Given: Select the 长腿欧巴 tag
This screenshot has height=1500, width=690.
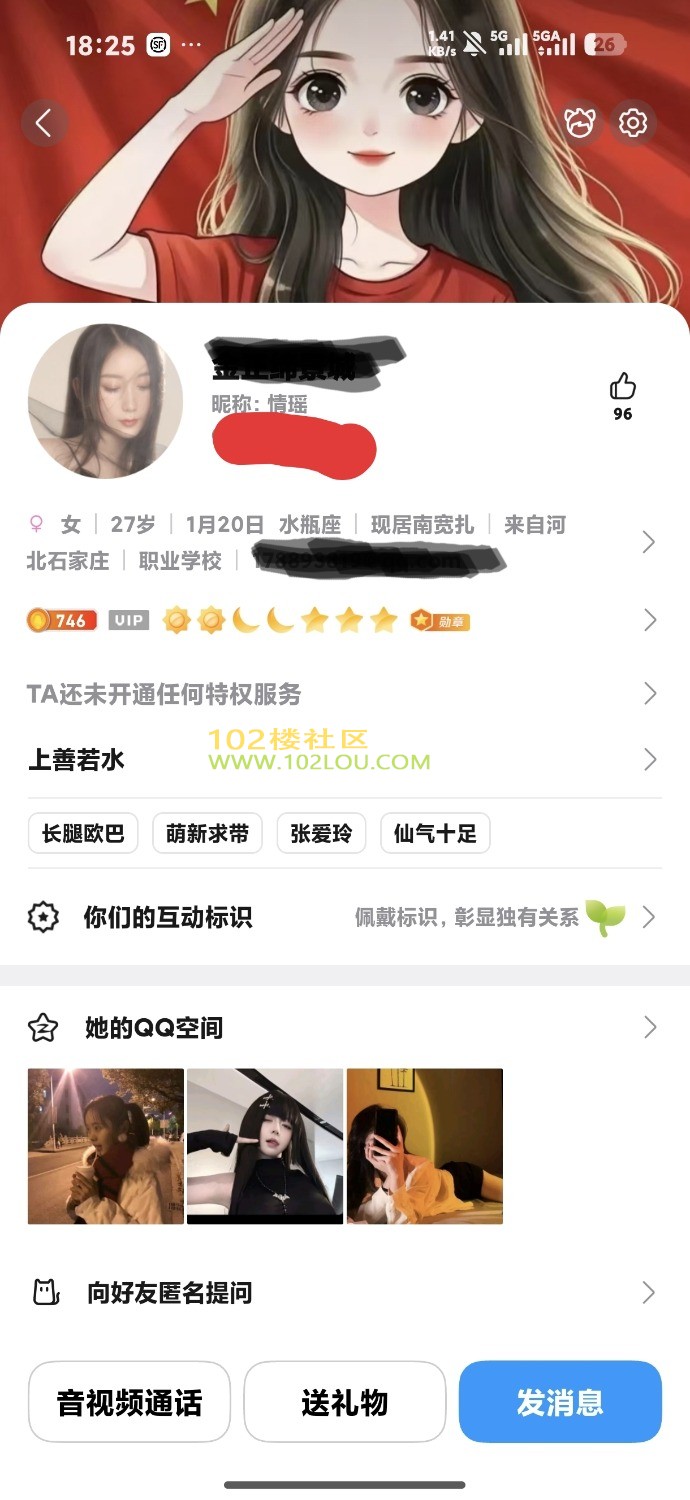Looking at the screenshot, I should pyautogui.click(x=83, y=833).
